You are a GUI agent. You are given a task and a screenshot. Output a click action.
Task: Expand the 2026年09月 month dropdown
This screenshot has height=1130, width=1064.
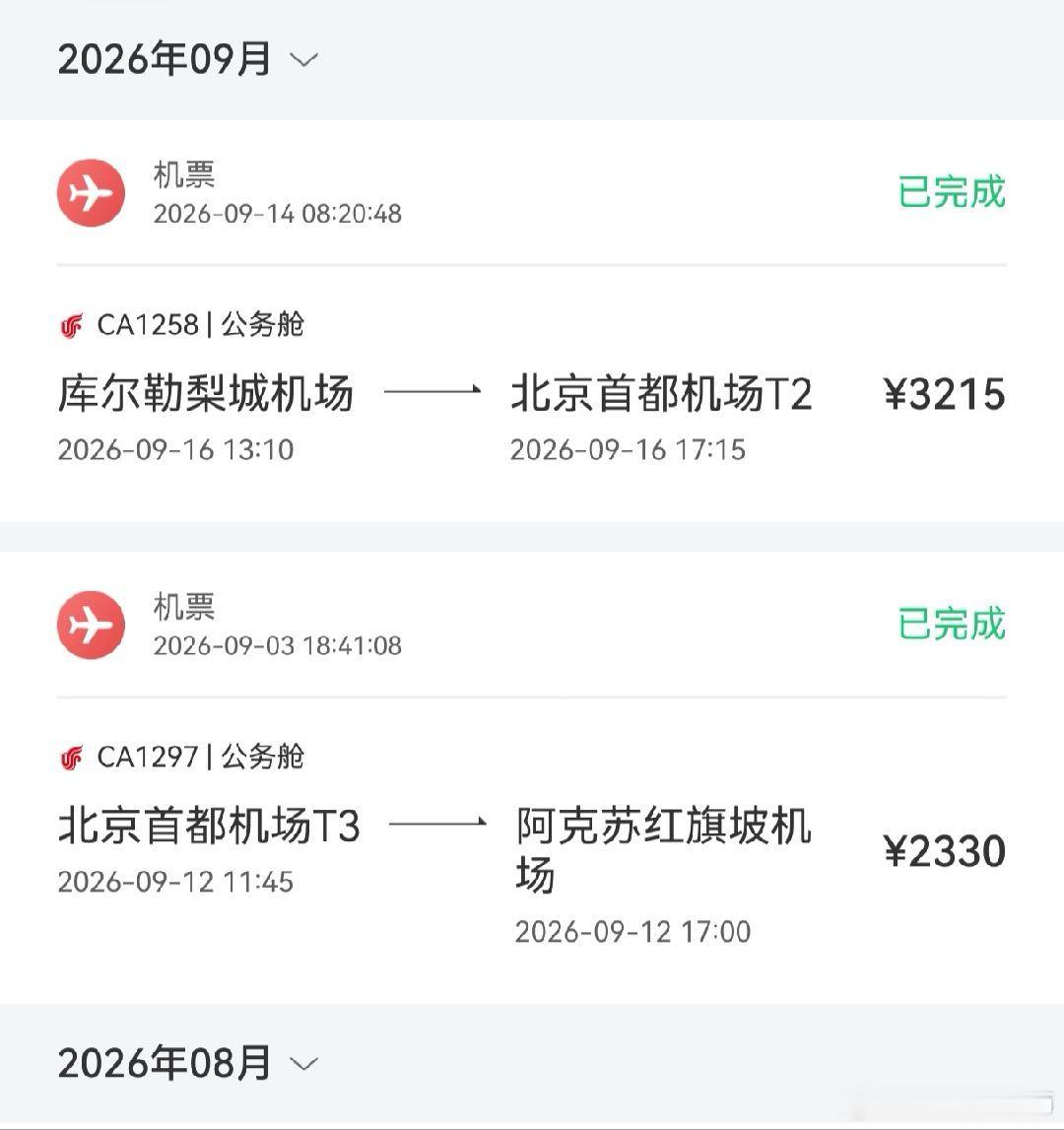[x=187, y=59]
